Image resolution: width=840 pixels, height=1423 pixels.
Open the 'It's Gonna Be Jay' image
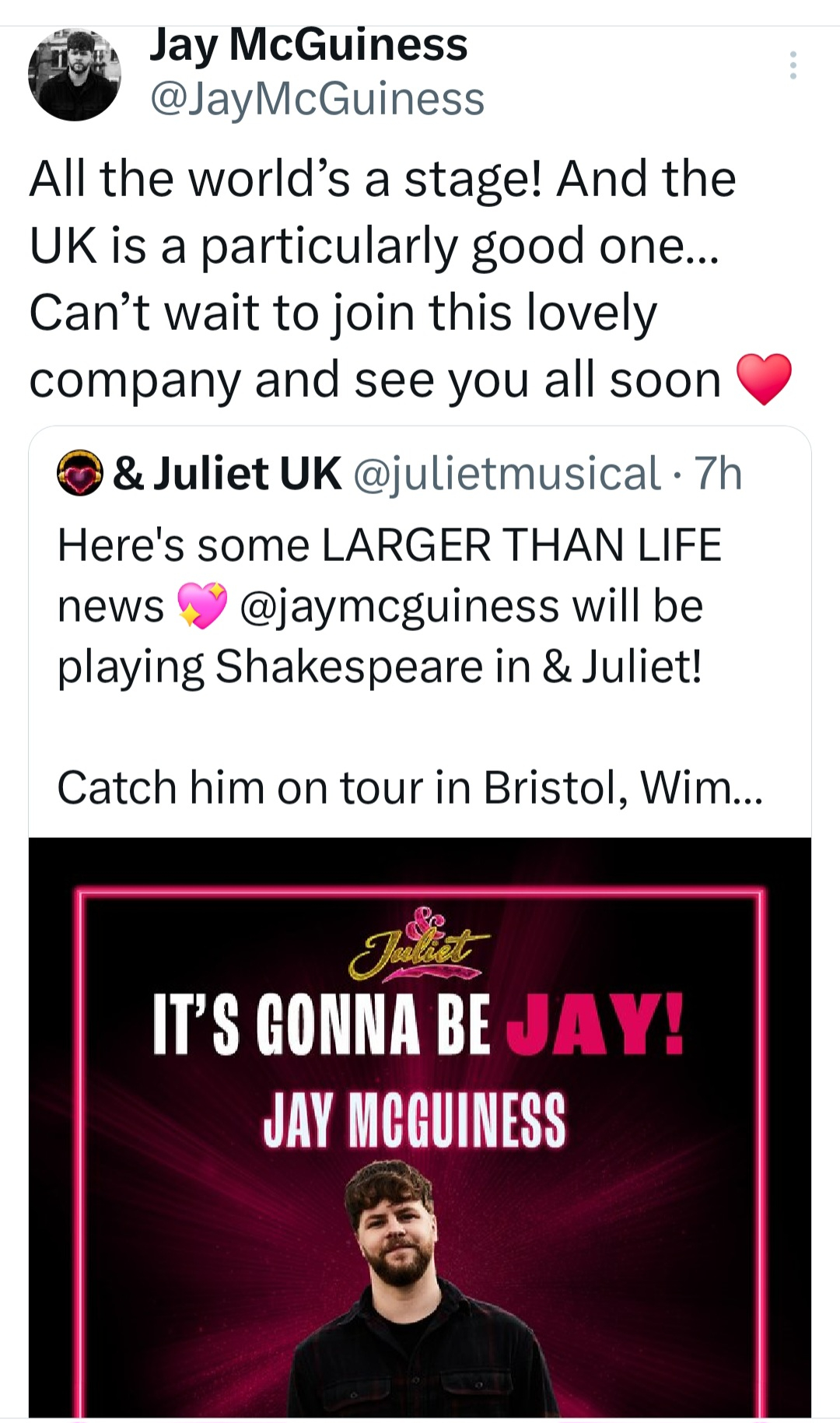click(x=420, y=1128)
